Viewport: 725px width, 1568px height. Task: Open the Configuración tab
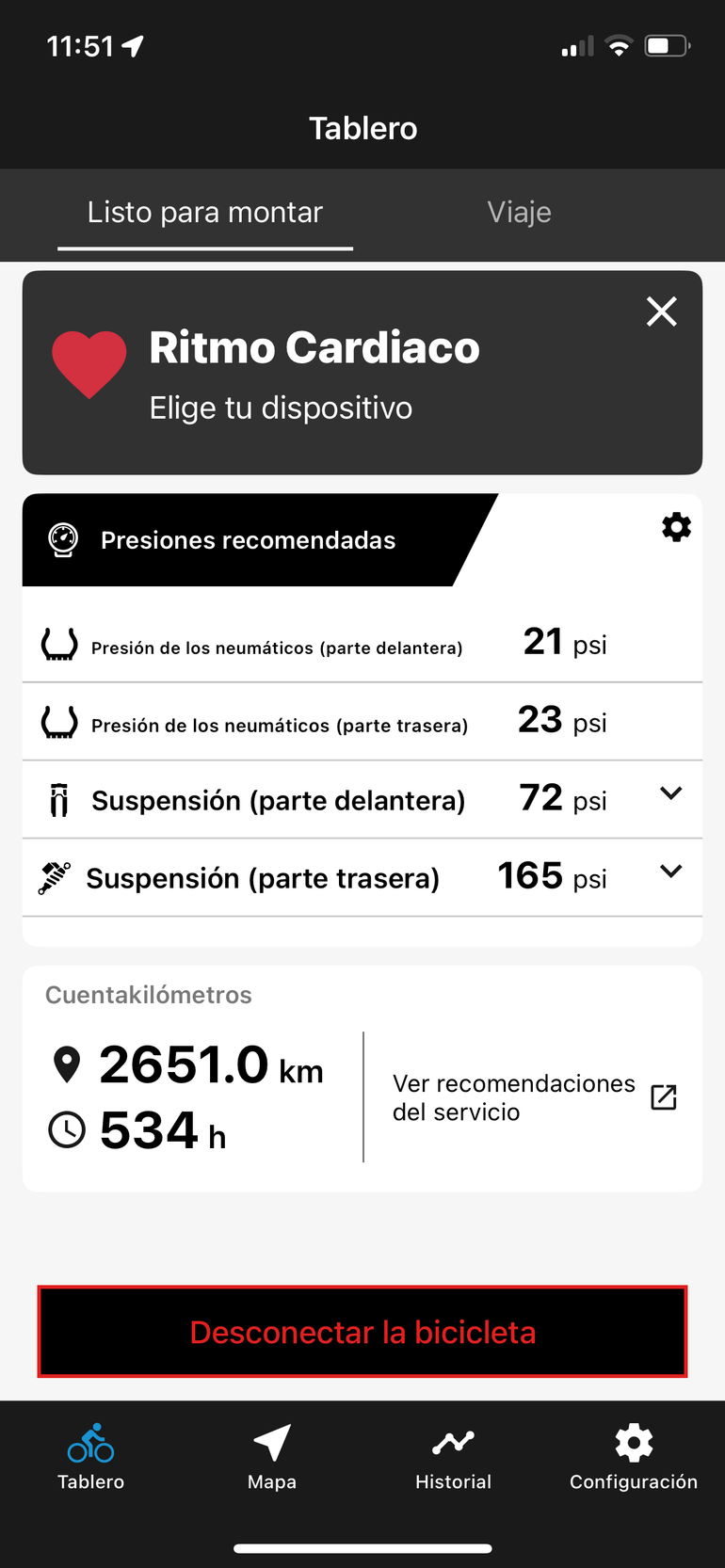634,1456
